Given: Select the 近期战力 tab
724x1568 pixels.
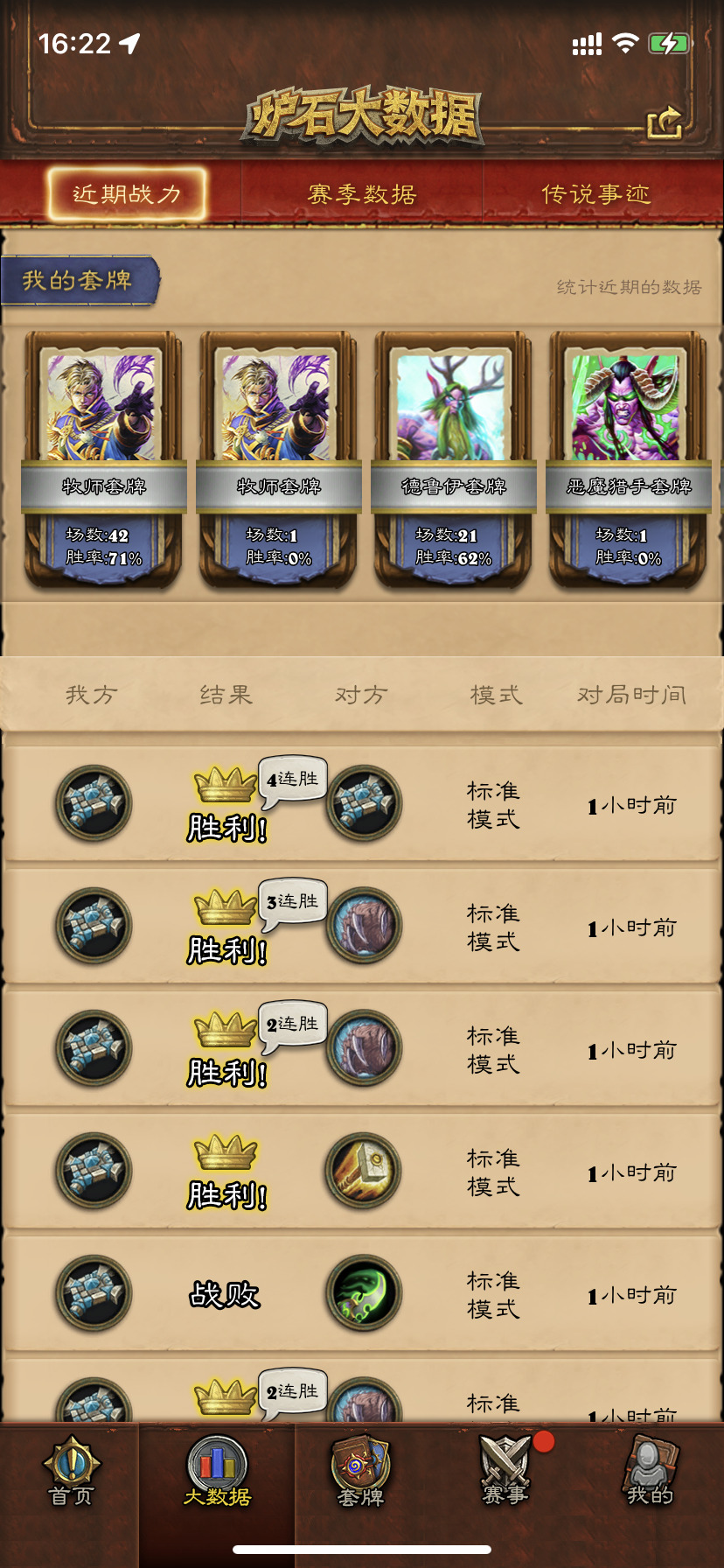Looking at the screenshot, I should point(127,193).
